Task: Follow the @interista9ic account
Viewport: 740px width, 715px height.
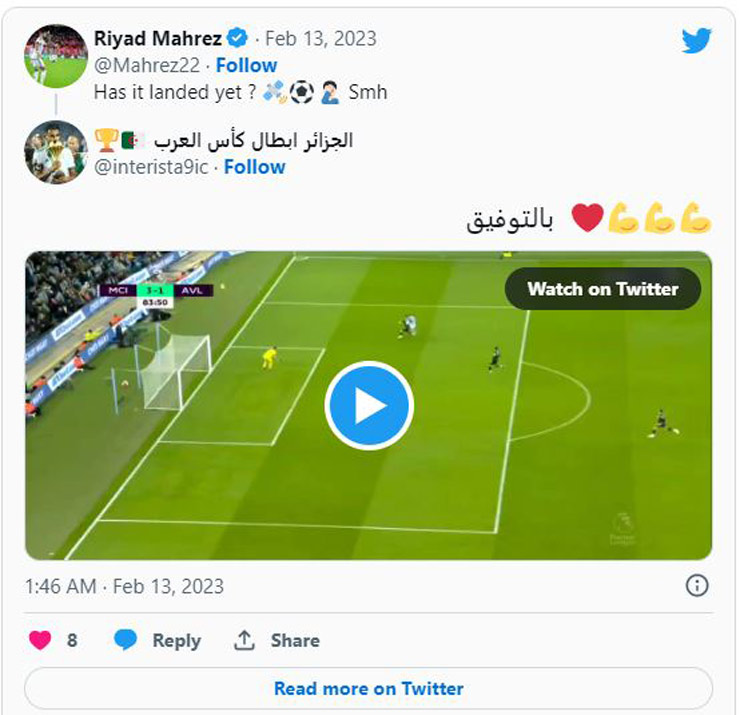Action: click(x=254, y=167)
